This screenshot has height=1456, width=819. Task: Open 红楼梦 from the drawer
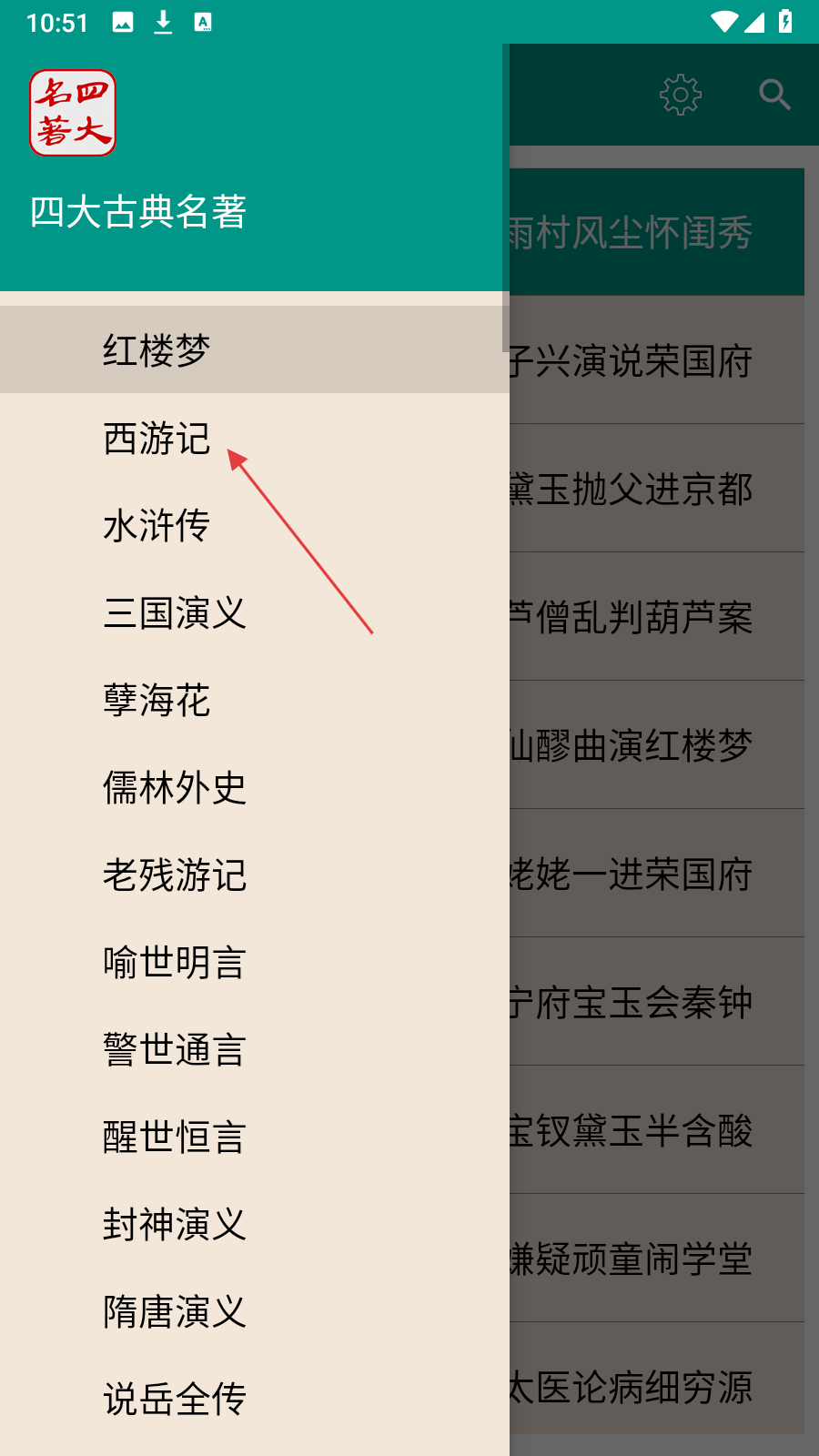point(157,350)
